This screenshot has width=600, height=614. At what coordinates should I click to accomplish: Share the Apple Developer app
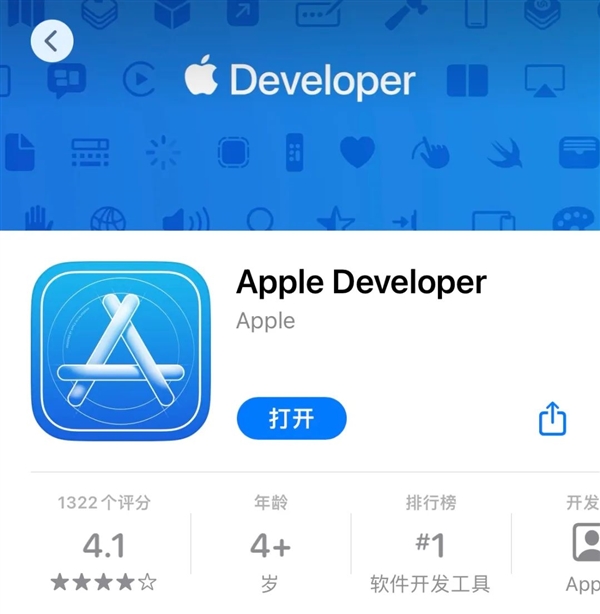(x=553, y=418)
